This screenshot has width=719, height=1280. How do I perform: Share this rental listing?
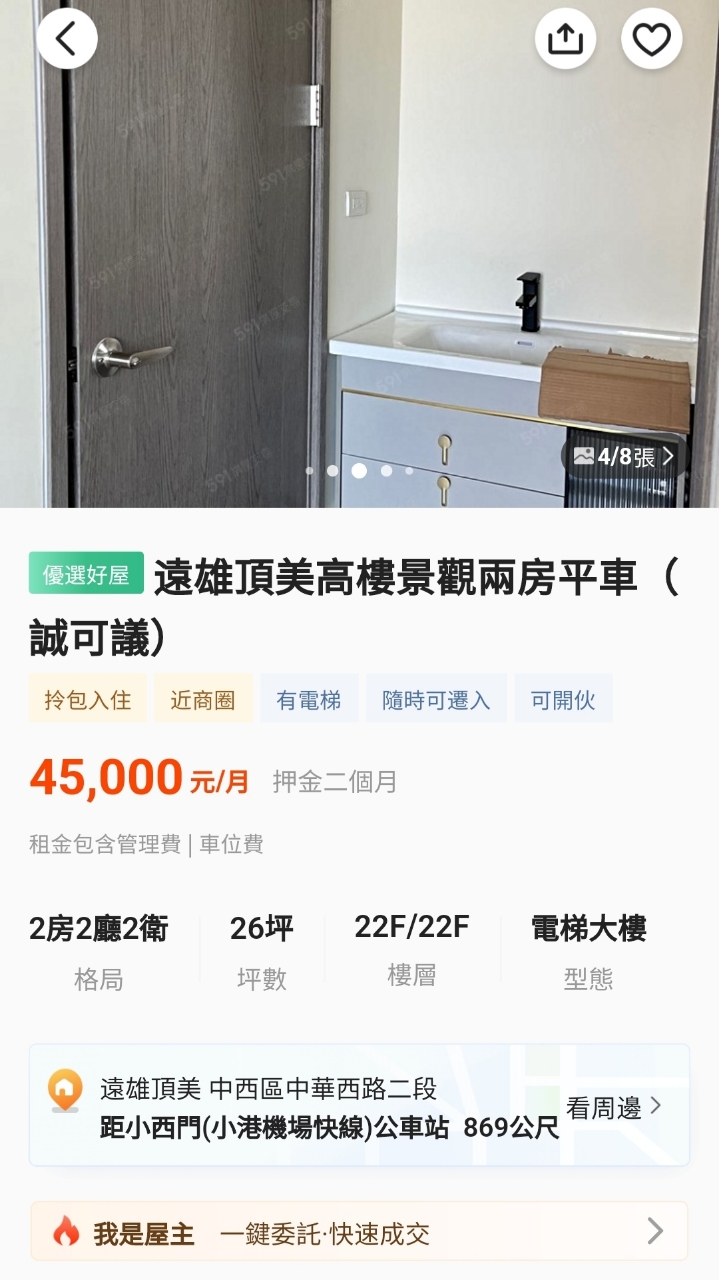(565, 40)
